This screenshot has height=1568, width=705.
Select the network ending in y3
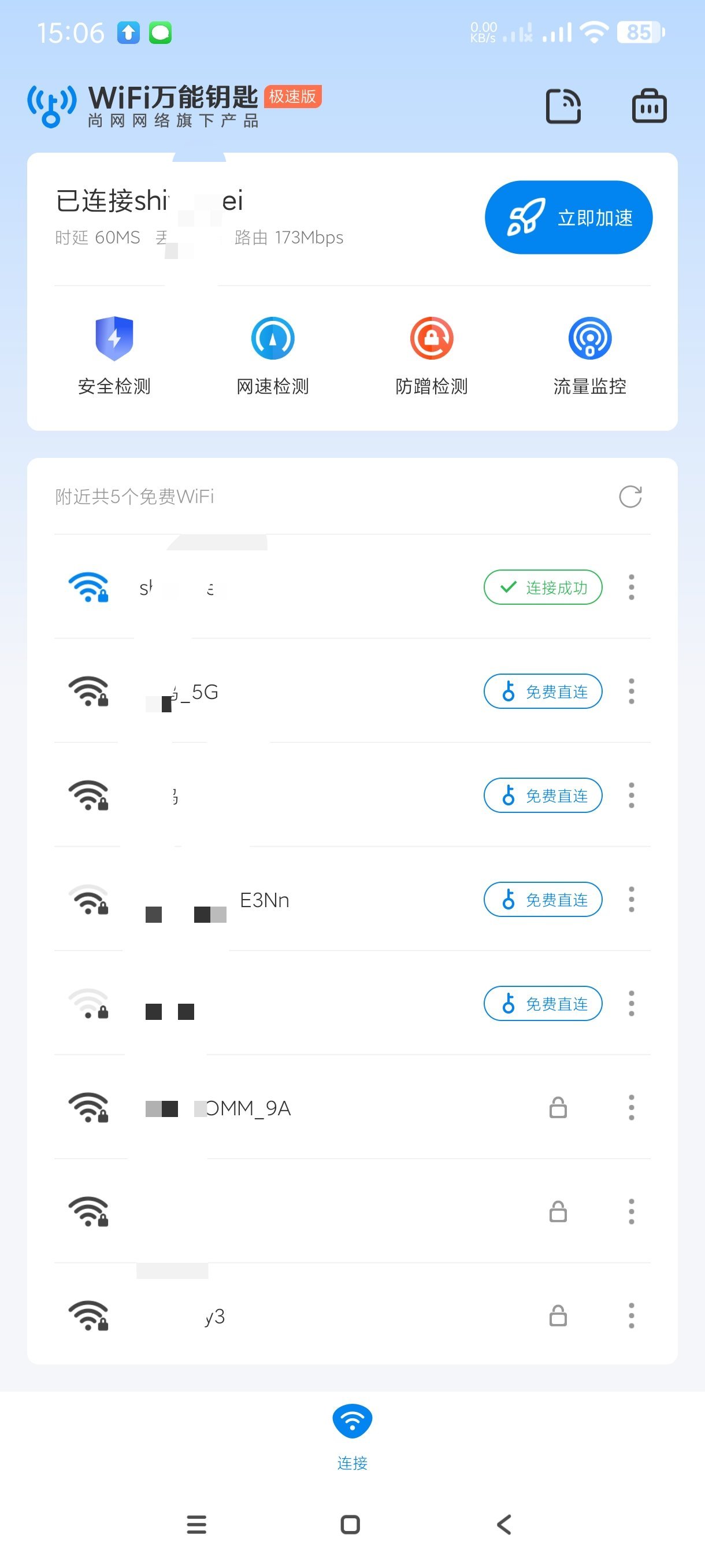[x=304, y=1316]
